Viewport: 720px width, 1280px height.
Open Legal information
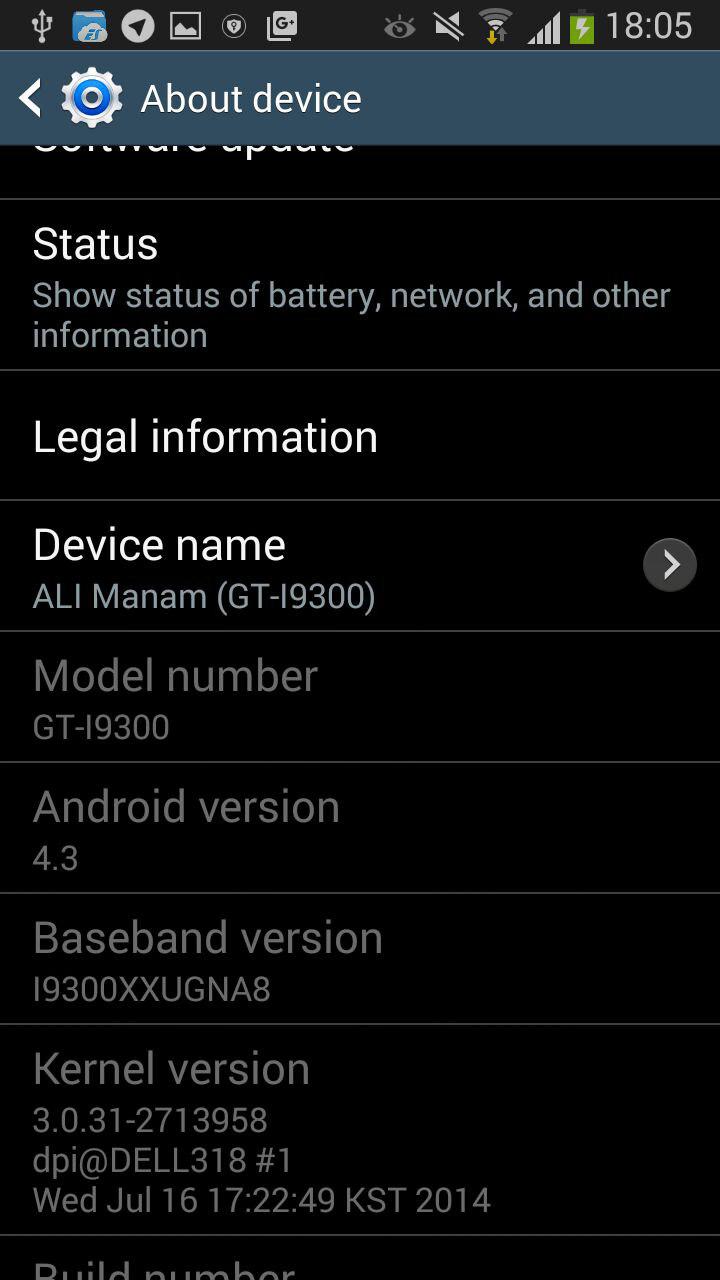coord(360,436)
